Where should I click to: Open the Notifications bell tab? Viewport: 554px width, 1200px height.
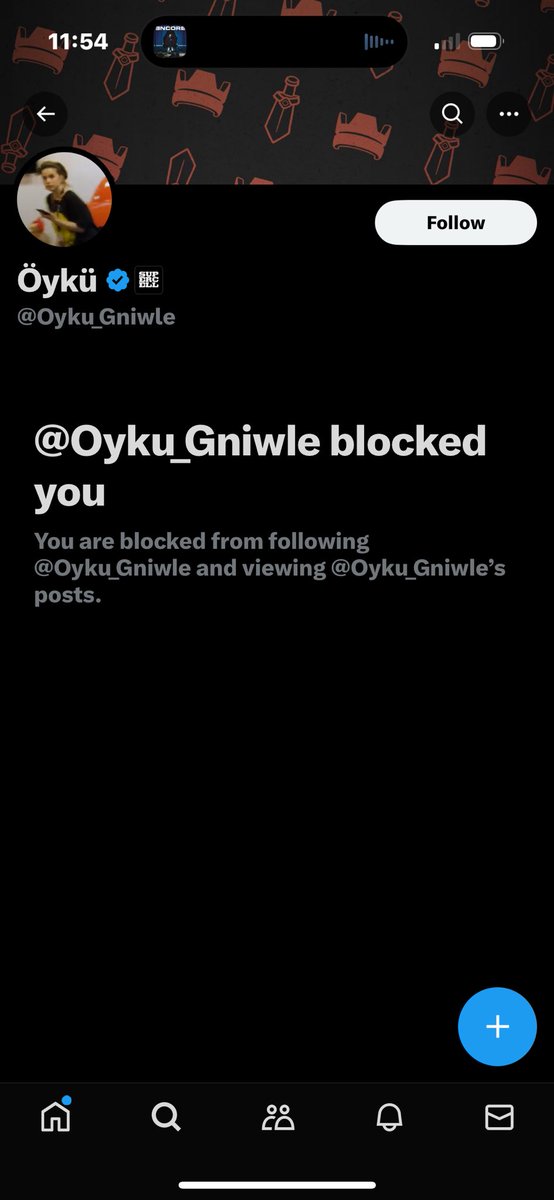(389, 1117)
